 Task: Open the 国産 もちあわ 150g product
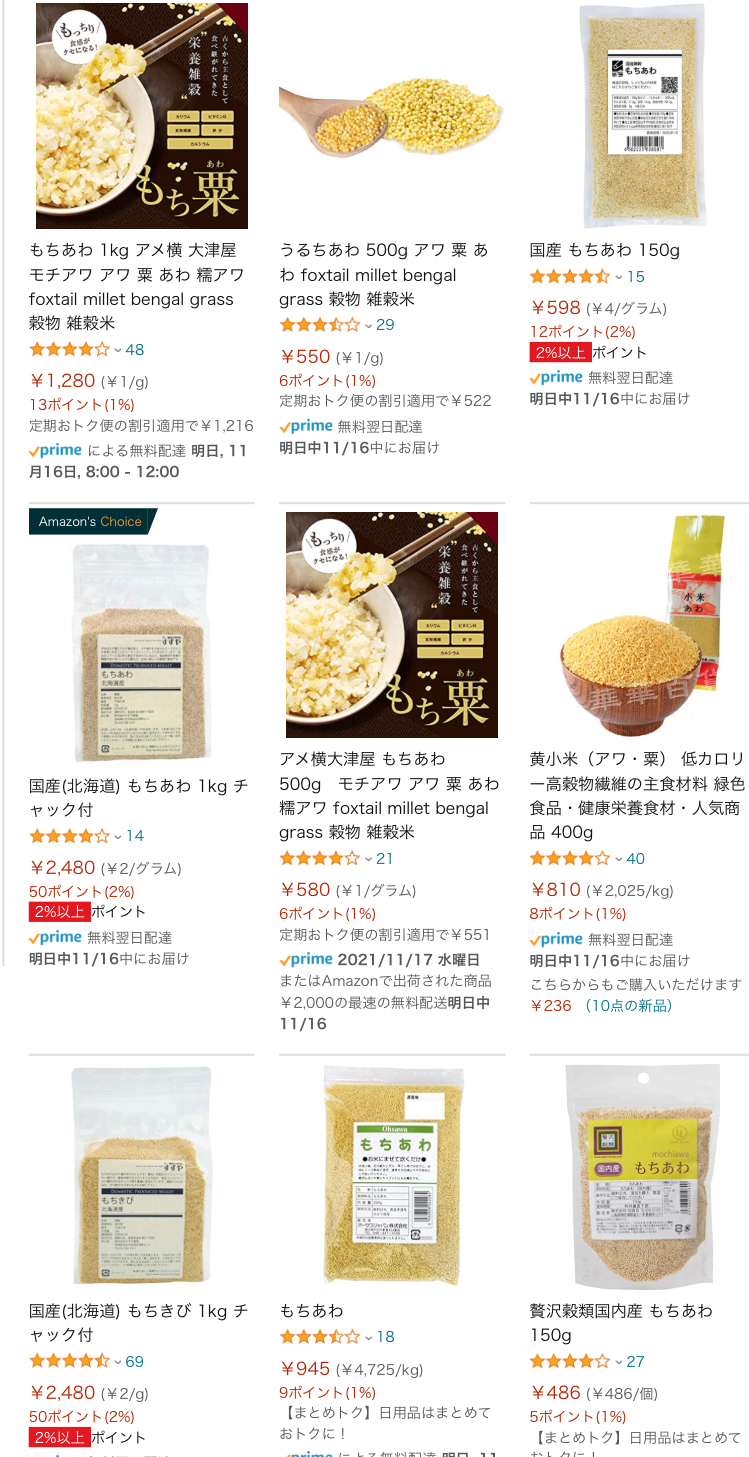[641, 116]
